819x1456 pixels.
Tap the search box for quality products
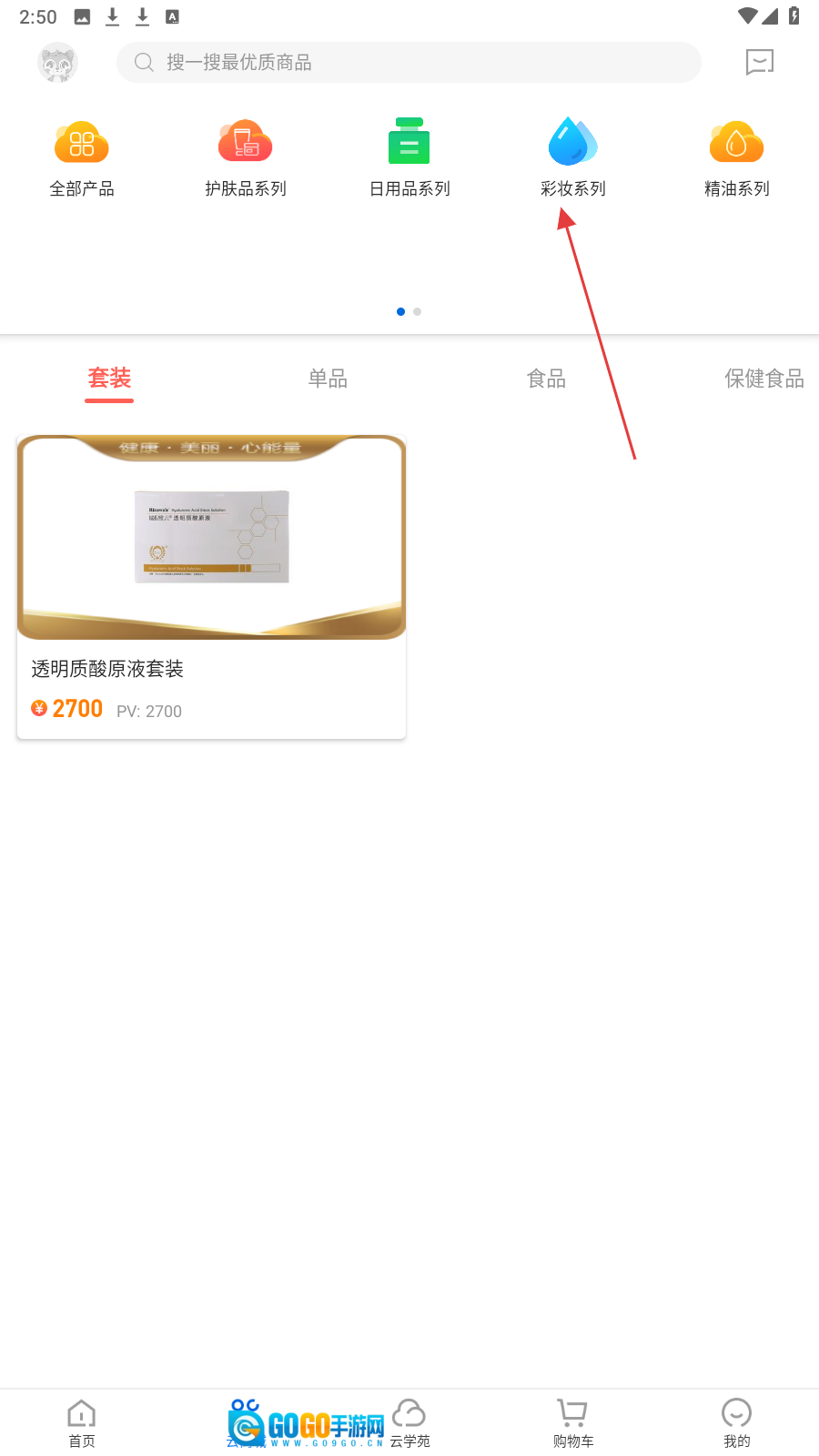pos(409,63)
